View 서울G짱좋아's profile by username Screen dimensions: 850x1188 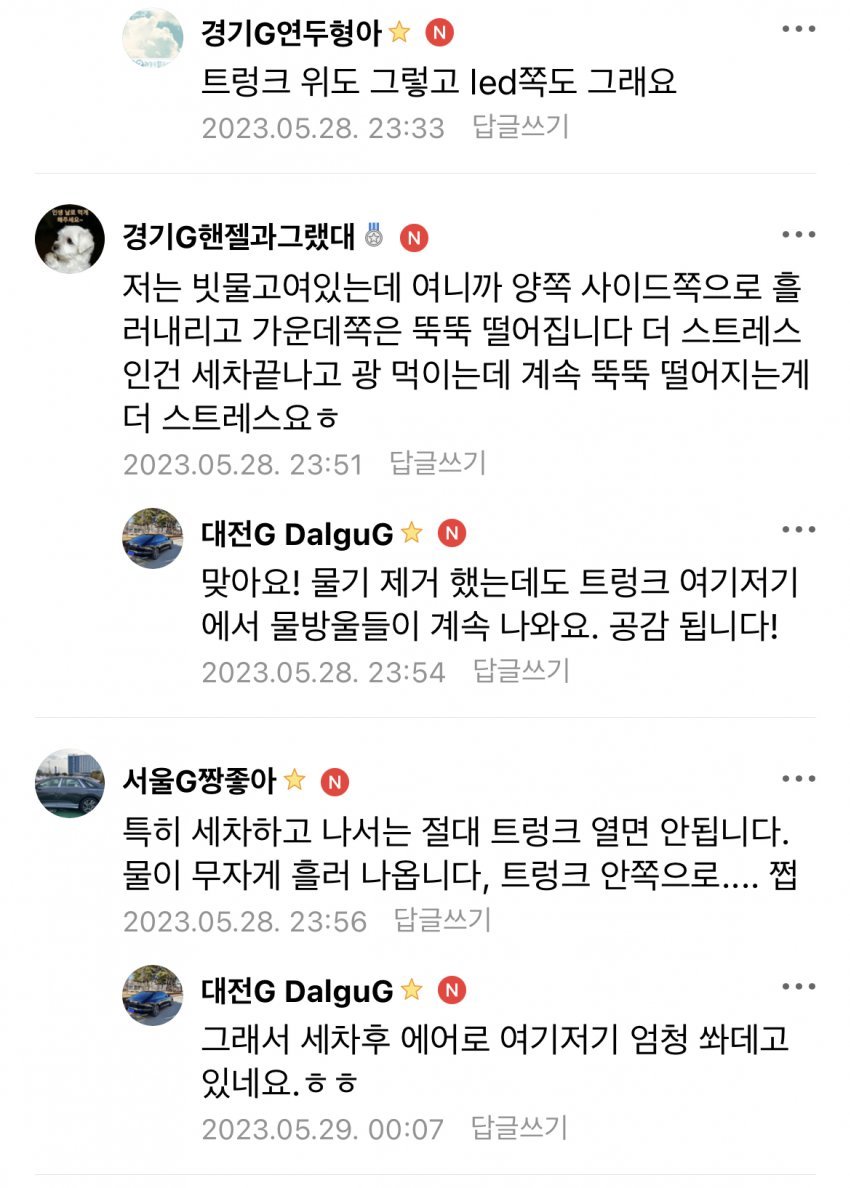(199, 781)
